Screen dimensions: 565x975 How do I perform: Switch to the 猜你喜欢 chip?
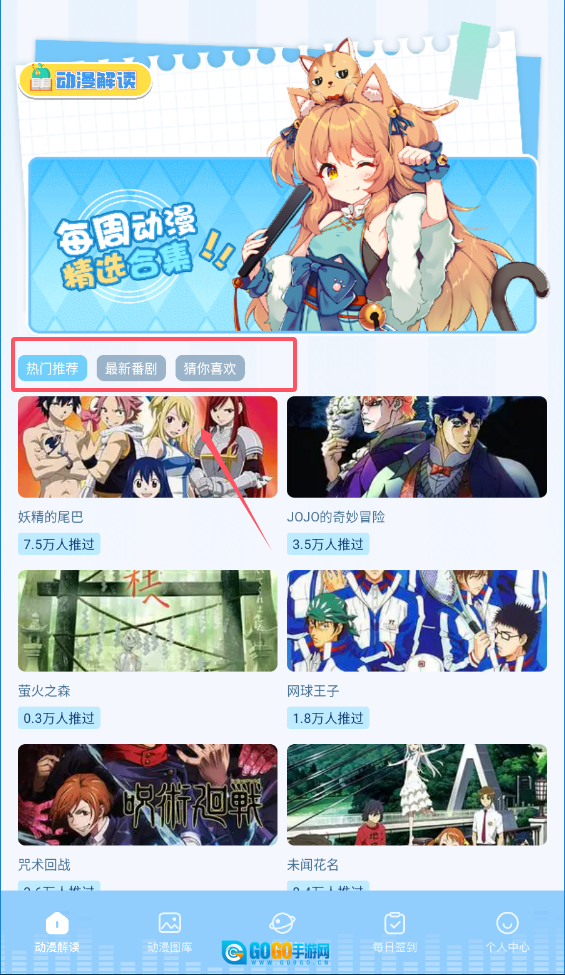[x=210, y=368]
